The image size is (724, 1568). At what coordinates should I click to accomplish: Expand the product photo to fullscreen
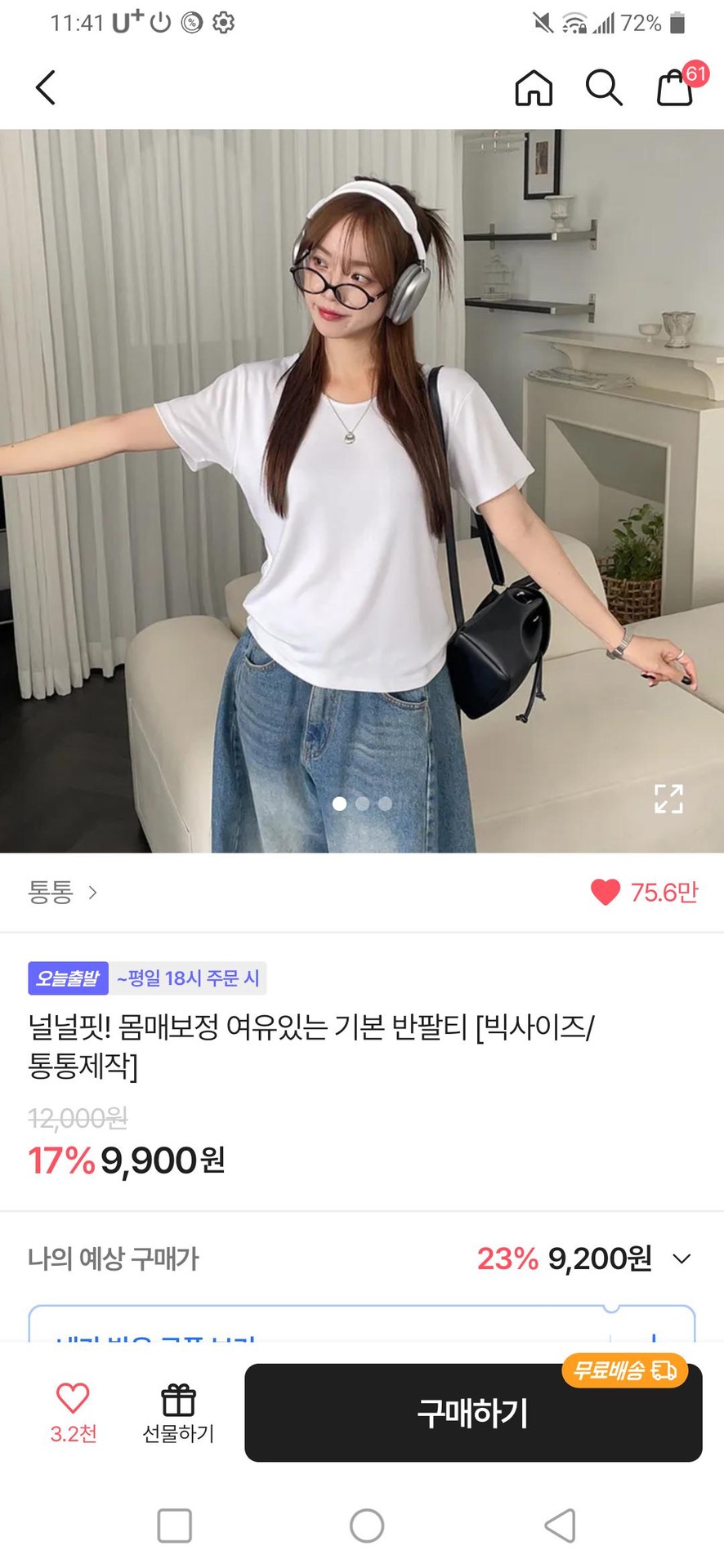click(668, 799)
